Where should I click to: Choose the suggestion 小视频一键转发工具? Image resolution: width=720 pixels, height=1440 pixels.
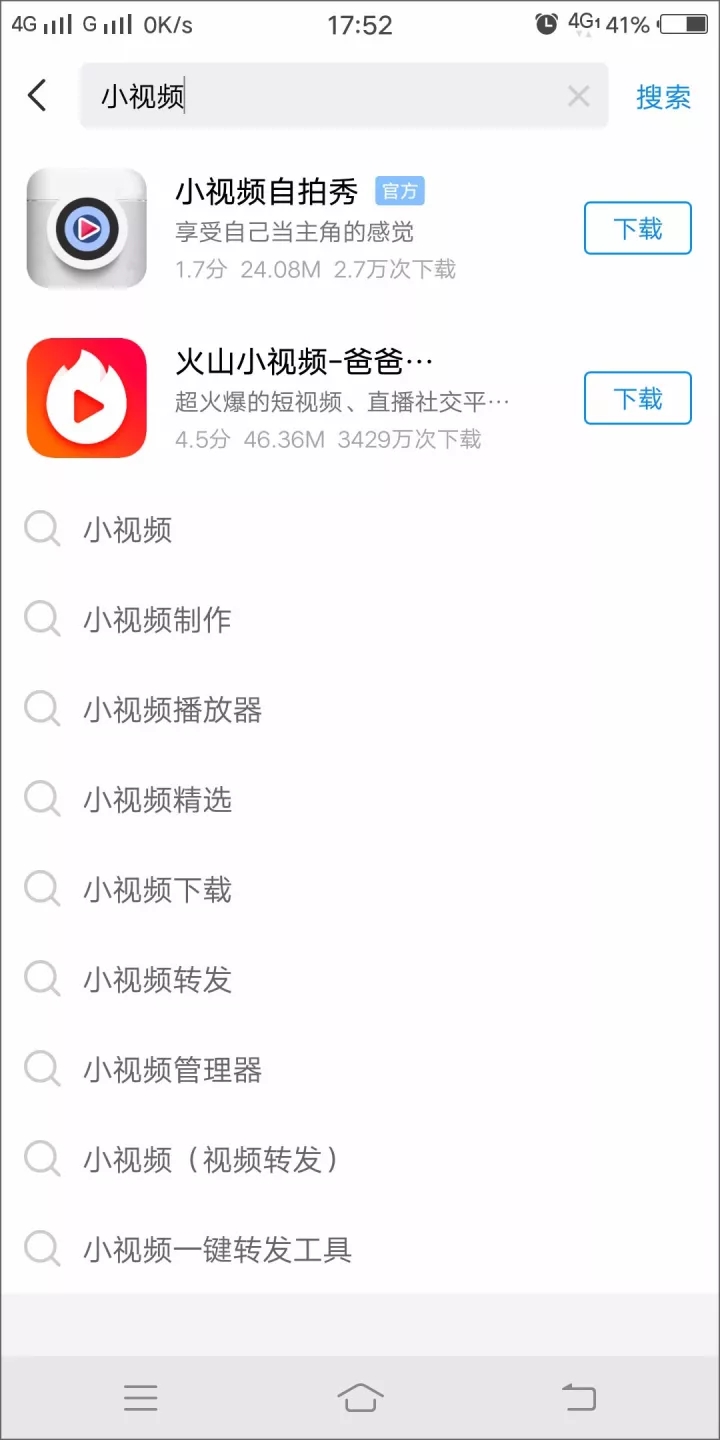[216, 1249]
